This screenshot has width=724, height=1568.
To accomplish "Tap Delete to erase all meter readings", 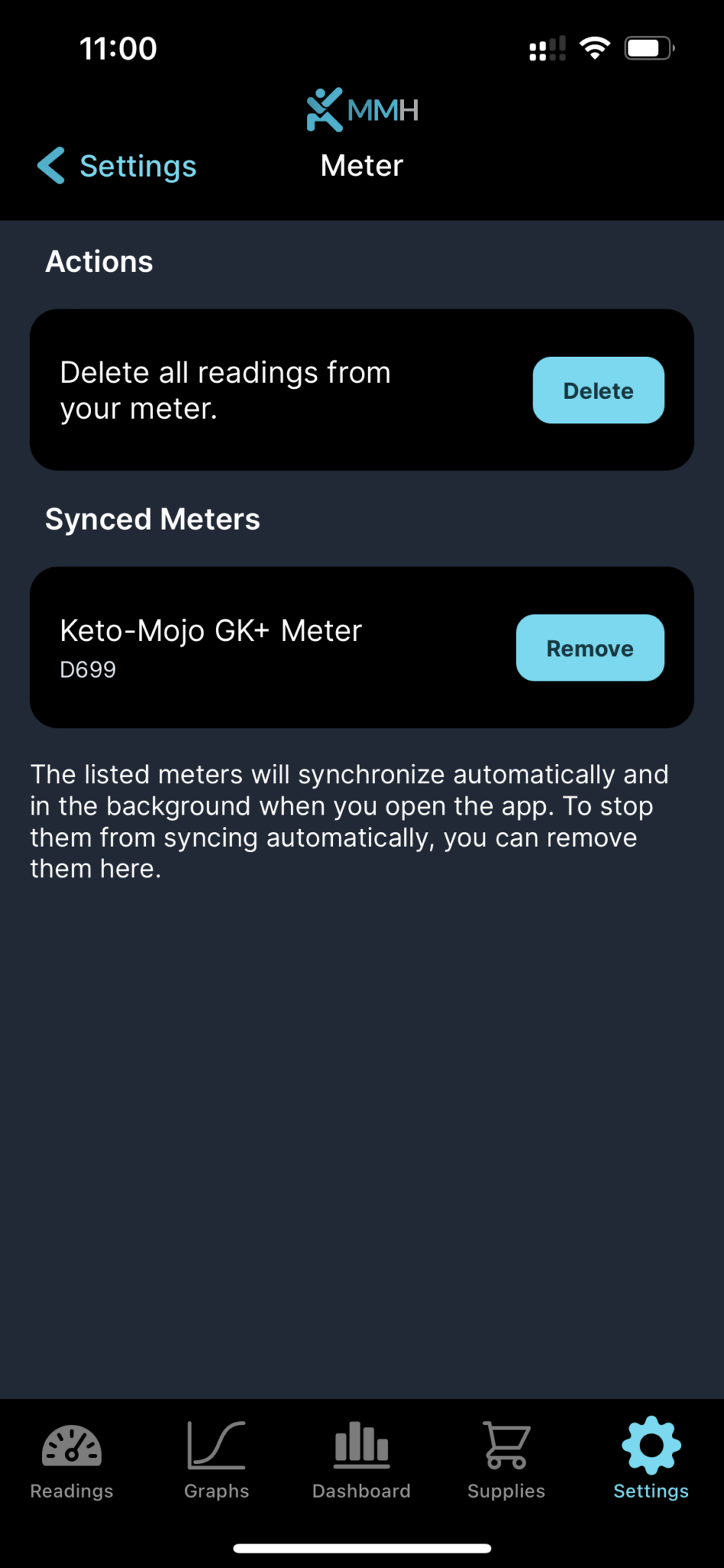I will click(x=598, y=390).
